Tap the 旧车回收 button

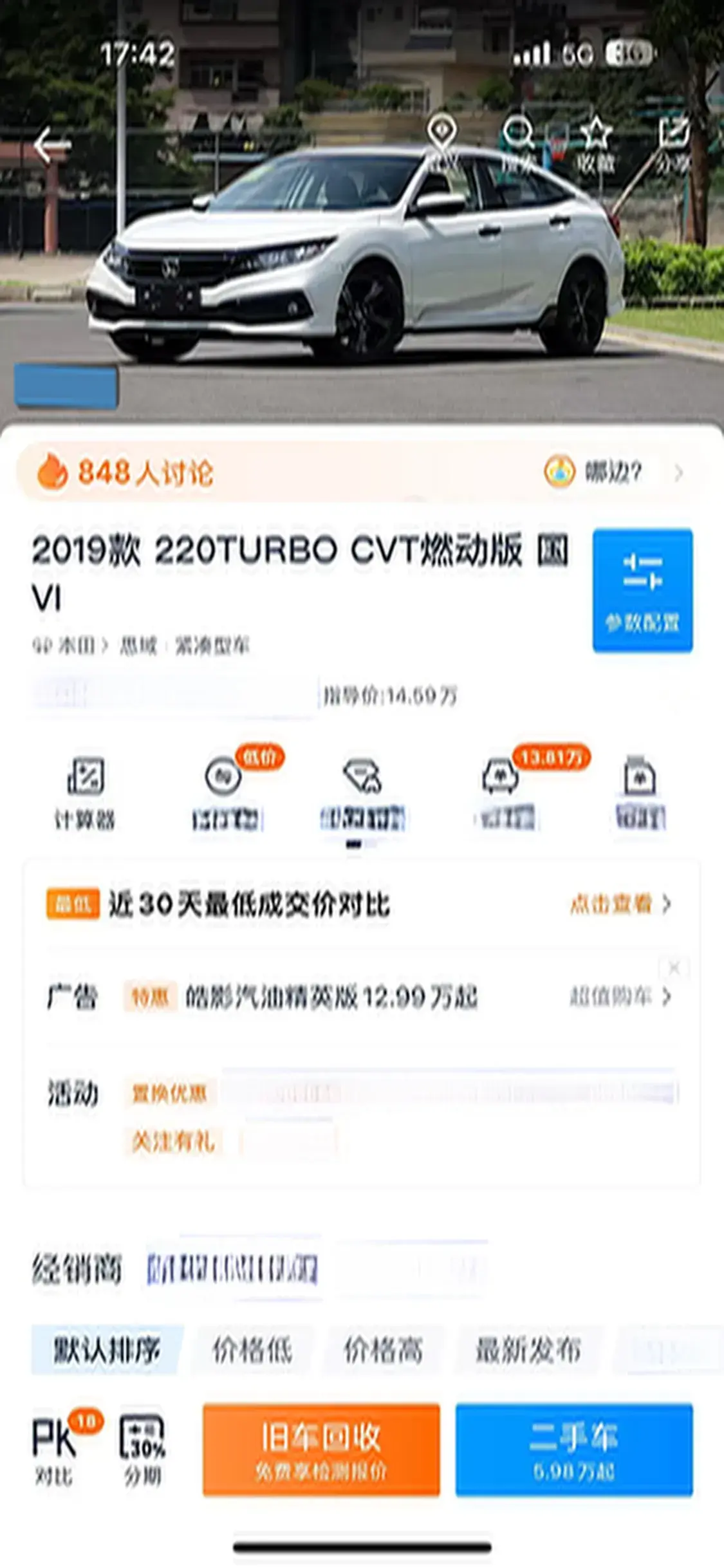pos(321,1450)
